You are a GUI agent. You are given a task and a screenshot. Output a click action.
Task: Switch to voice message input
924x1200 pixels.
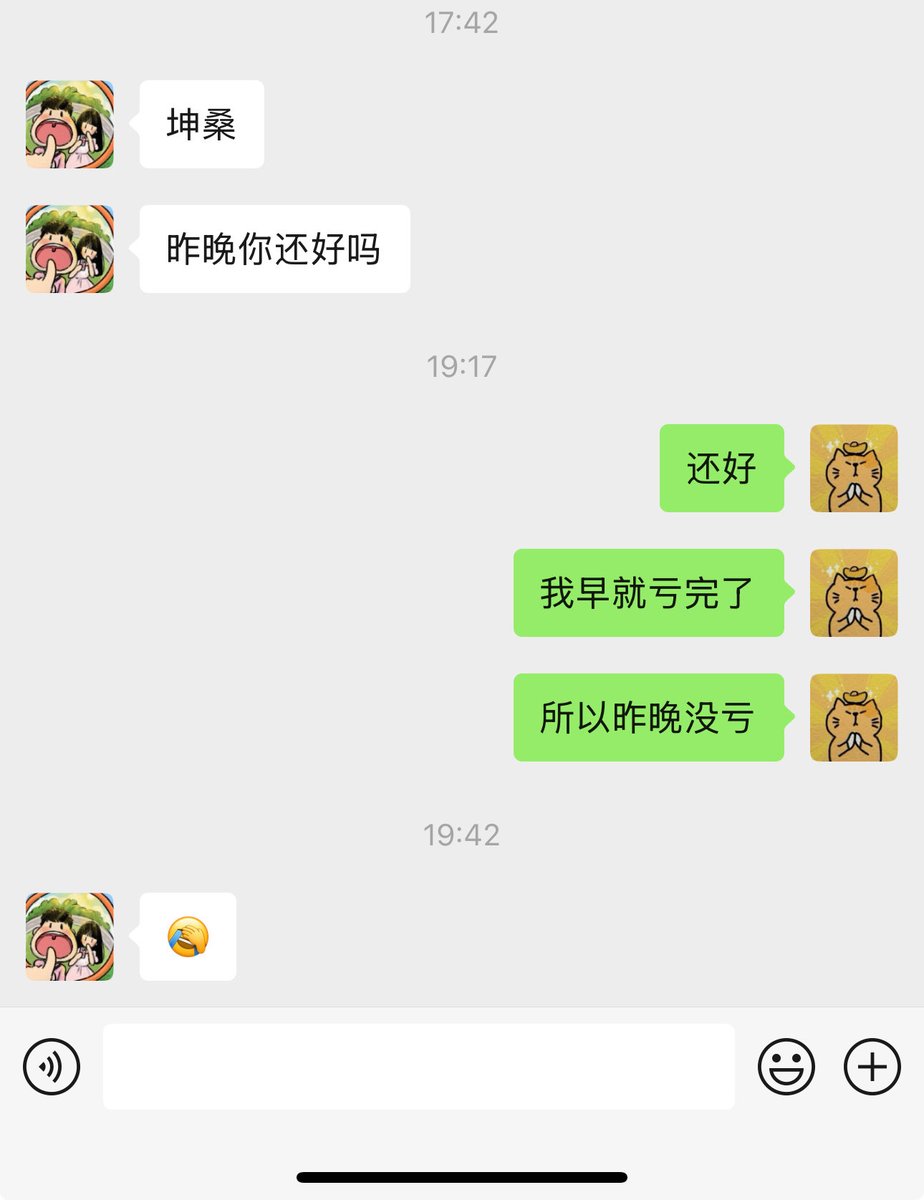[51, 1067]
